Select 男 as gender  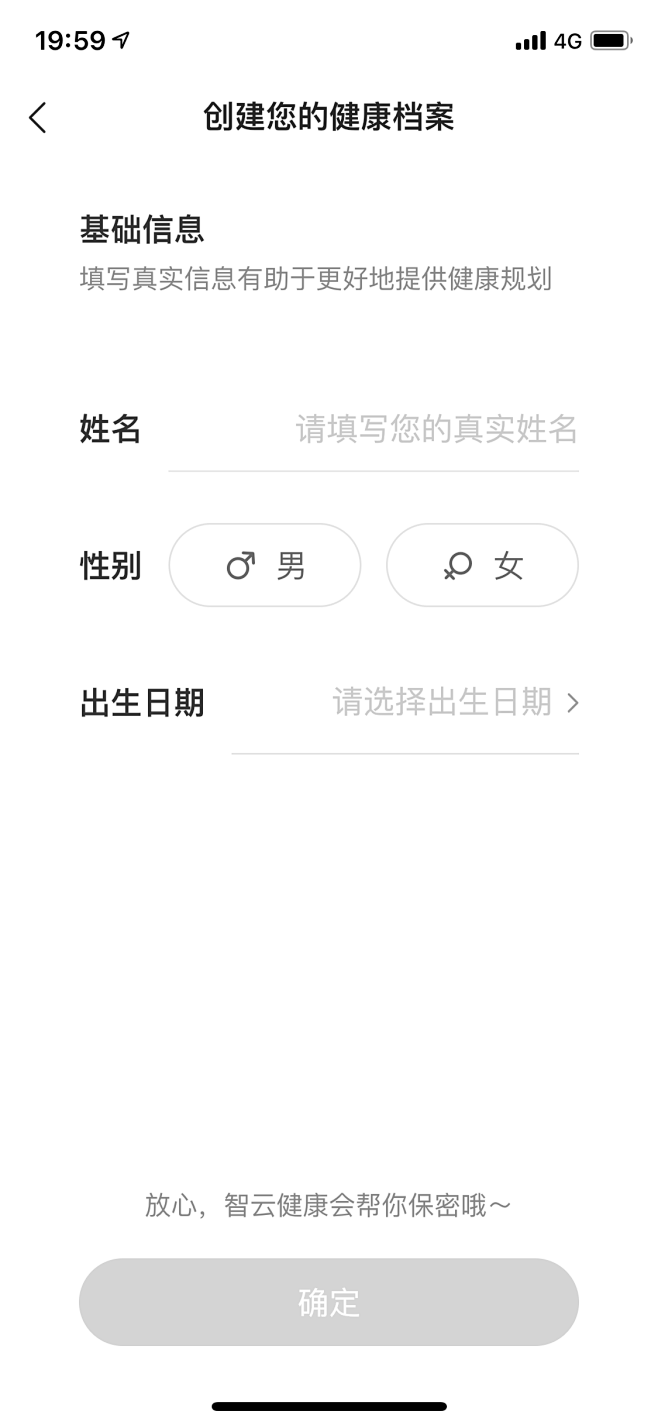pos(265,566)
